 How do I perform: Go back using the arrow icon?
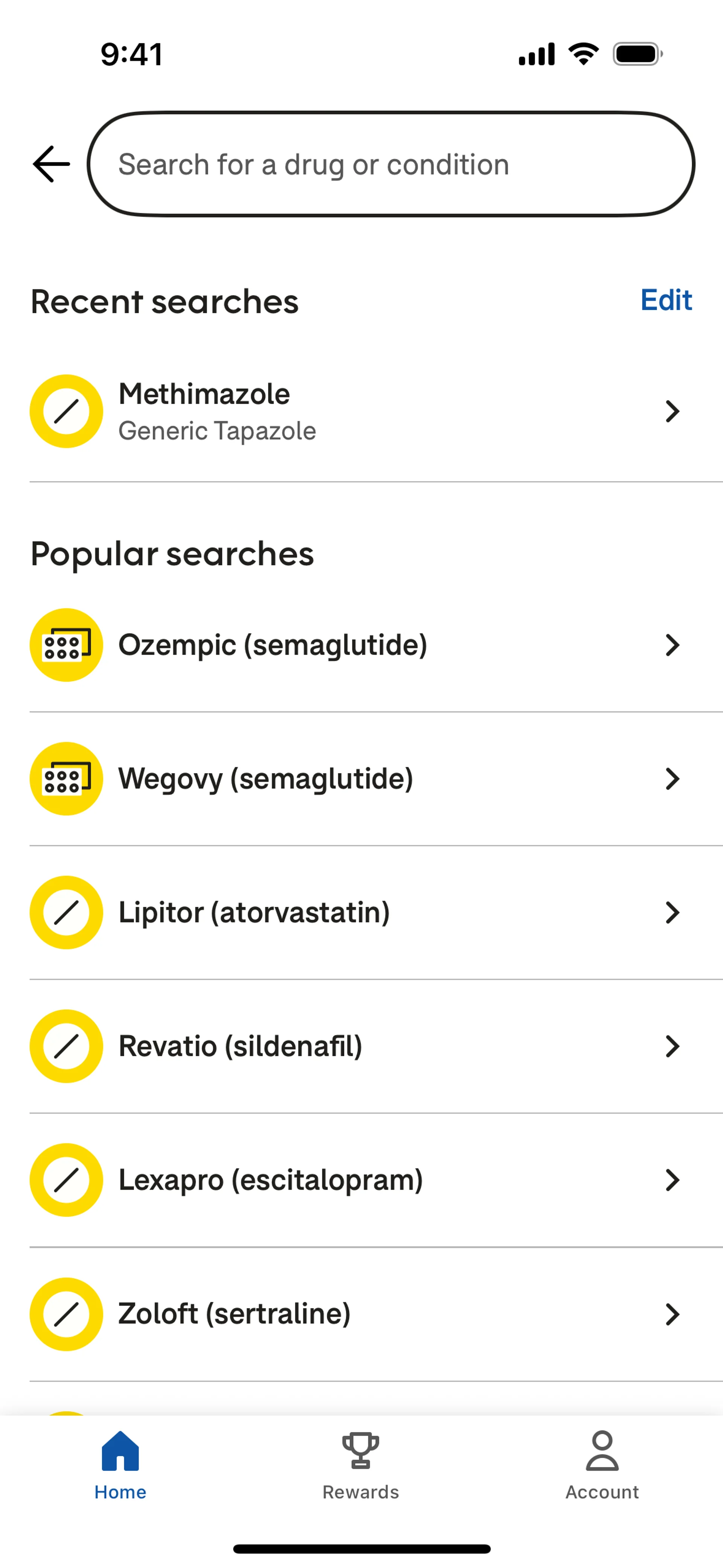pos(51,164)
